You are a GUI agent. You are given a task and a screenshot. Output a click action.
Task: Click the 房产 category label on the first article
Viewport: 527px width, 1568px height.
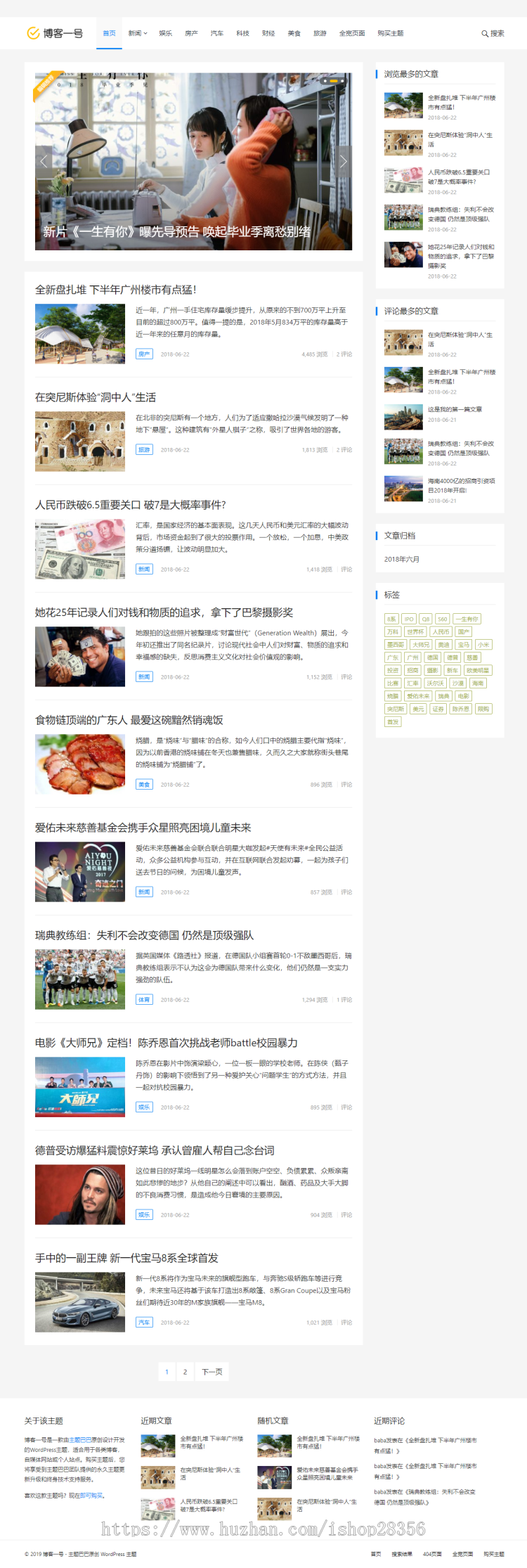pos(143,354)
